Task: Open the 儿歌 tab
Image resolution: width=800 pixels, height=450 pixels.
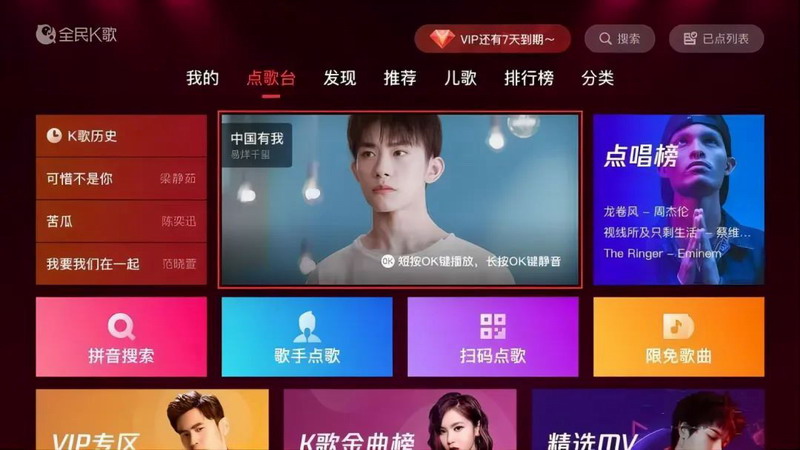Action: click(x=461, y=78)
